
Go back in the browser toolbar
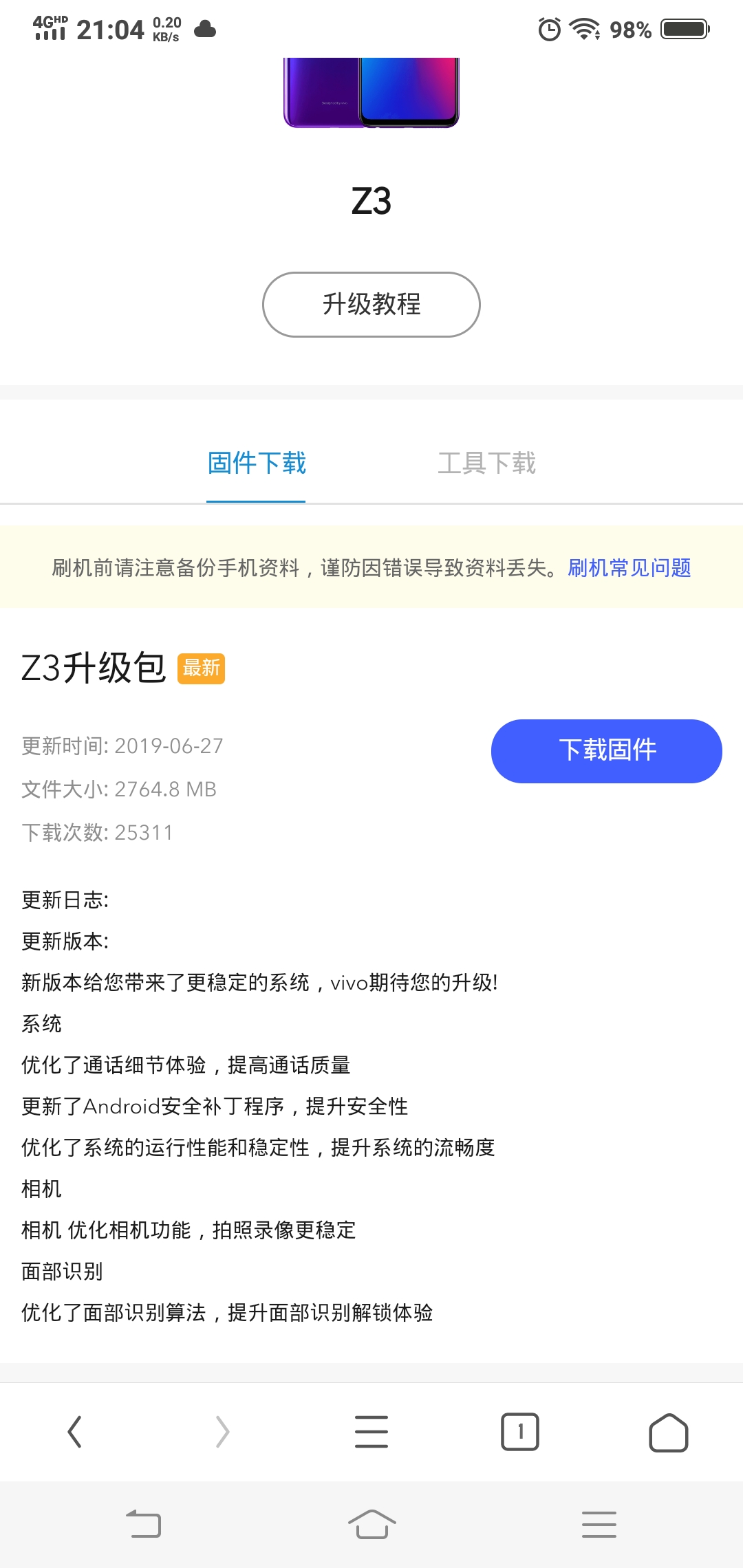click(74, 1433)
